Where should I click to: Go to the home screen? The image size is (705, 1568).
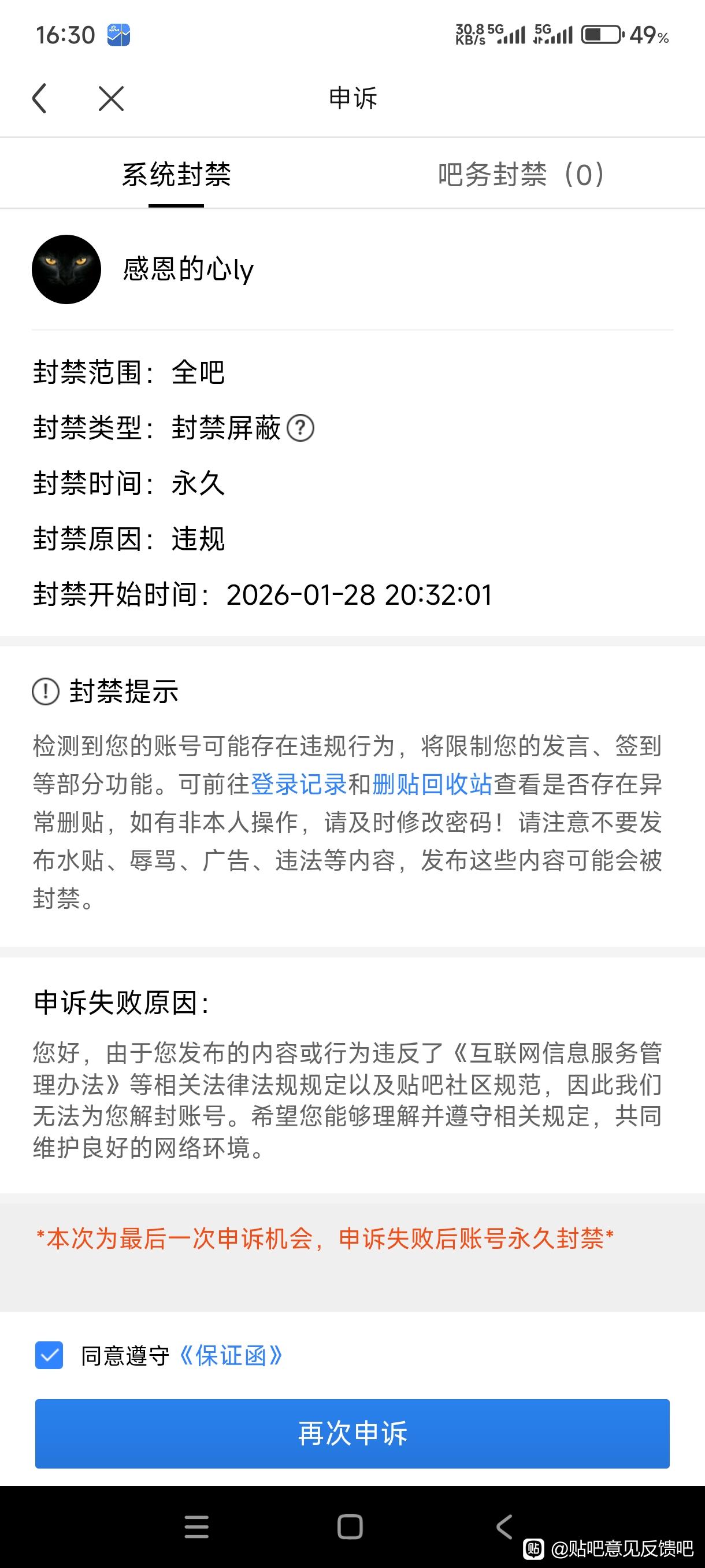(x=350, y=1527)
